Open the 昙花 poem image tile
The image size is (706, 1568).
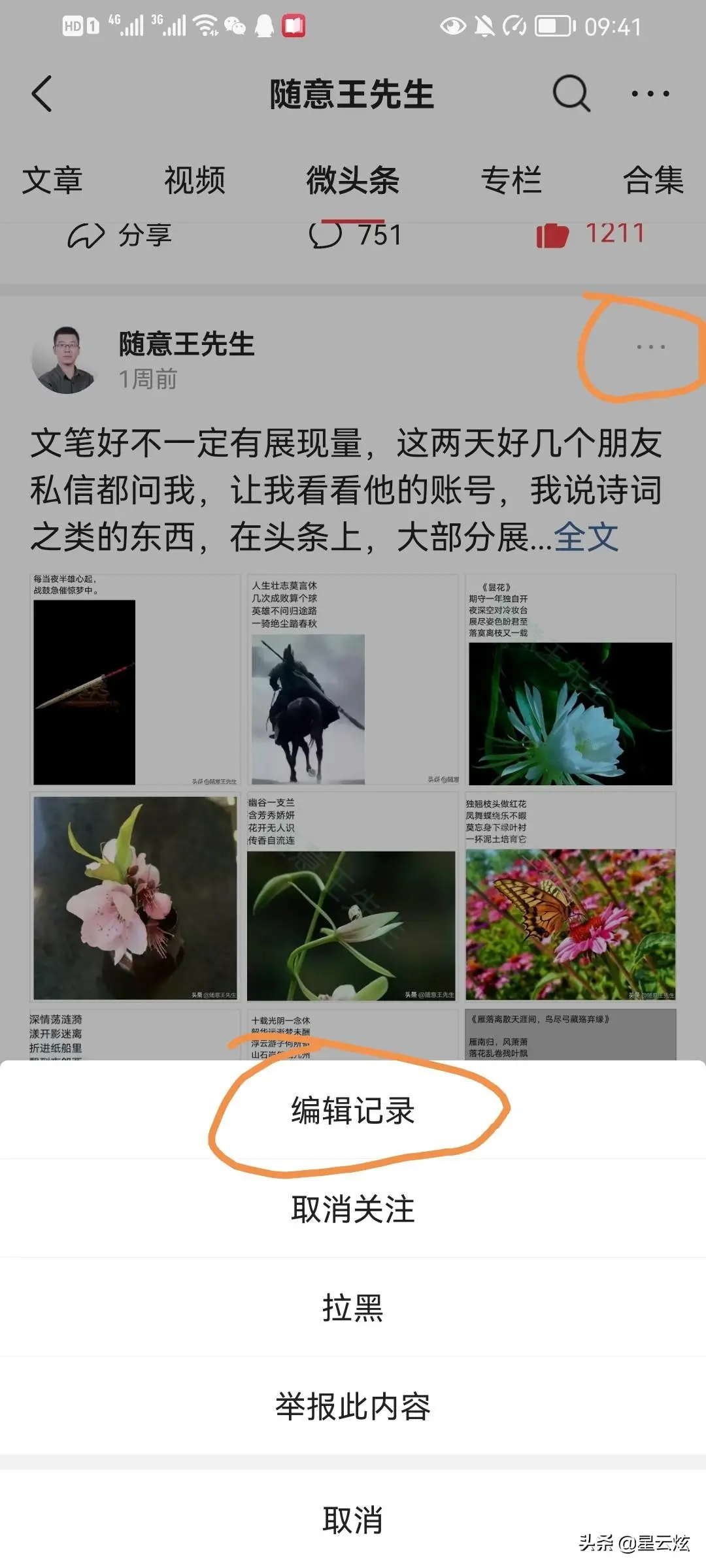point(570,679)
